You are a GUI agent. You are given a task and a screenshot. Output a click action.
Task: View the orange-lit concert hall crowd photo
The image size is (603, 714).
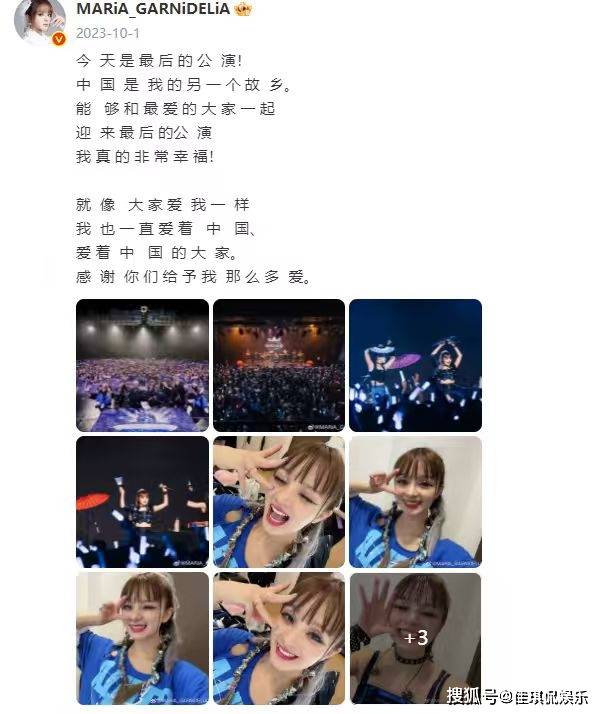278,365
